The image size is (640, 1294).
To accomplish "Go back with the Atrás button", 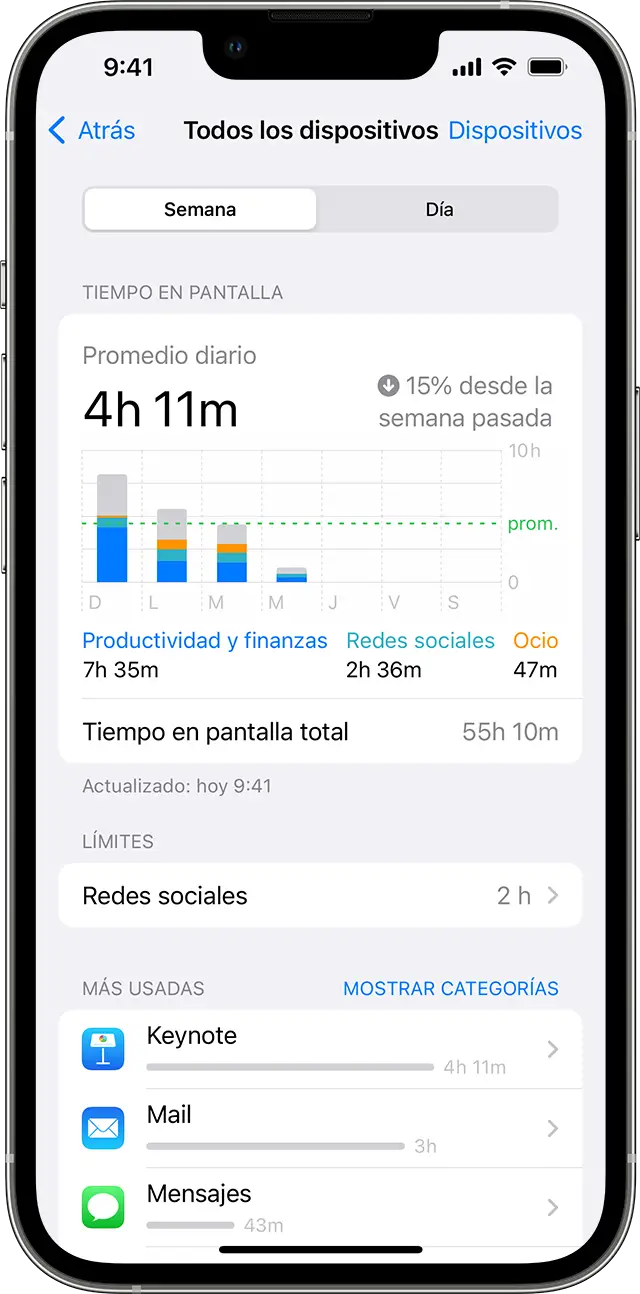I will coord(91,130).
